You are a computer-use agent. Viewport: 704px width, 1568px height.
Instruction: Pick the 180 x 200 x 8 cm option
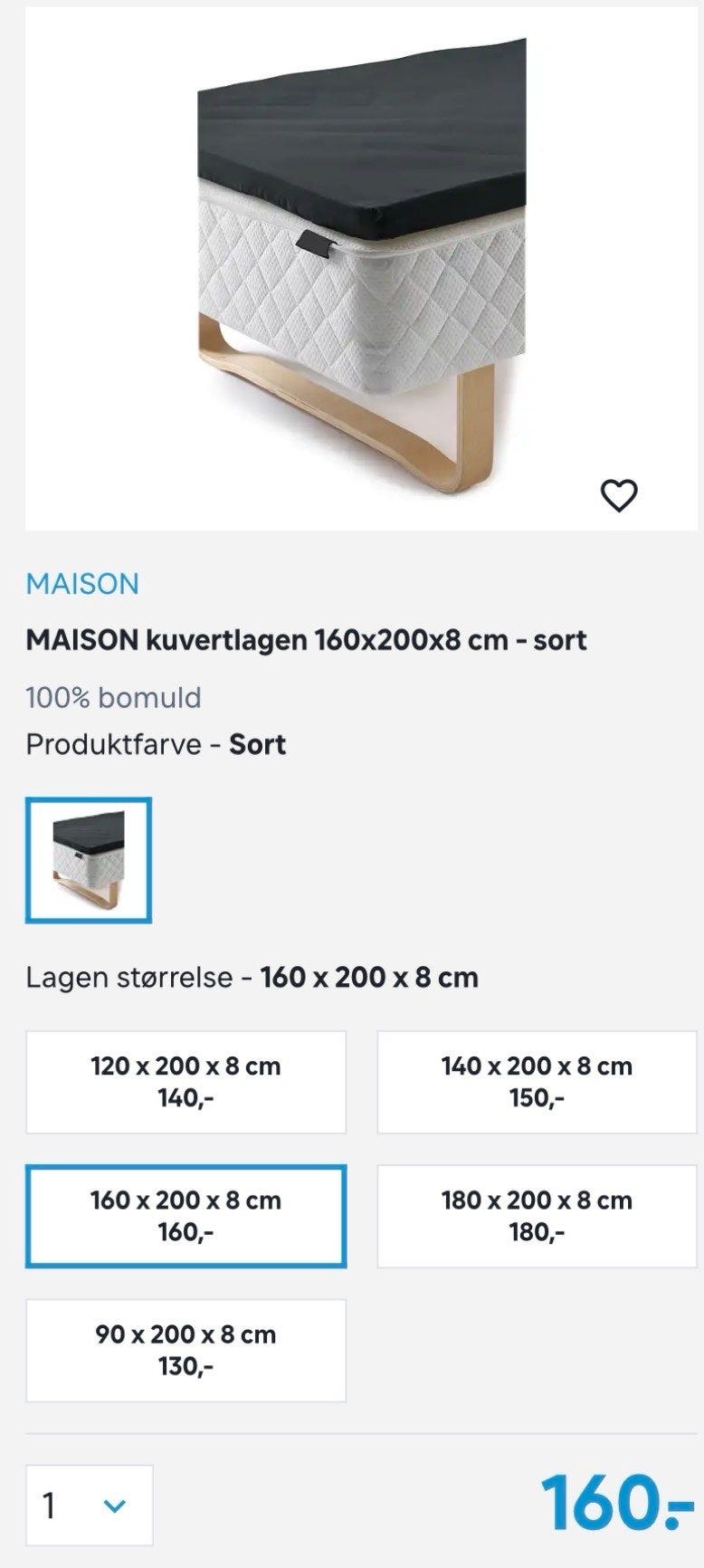pyautogui.click(x=537, y=1216)
